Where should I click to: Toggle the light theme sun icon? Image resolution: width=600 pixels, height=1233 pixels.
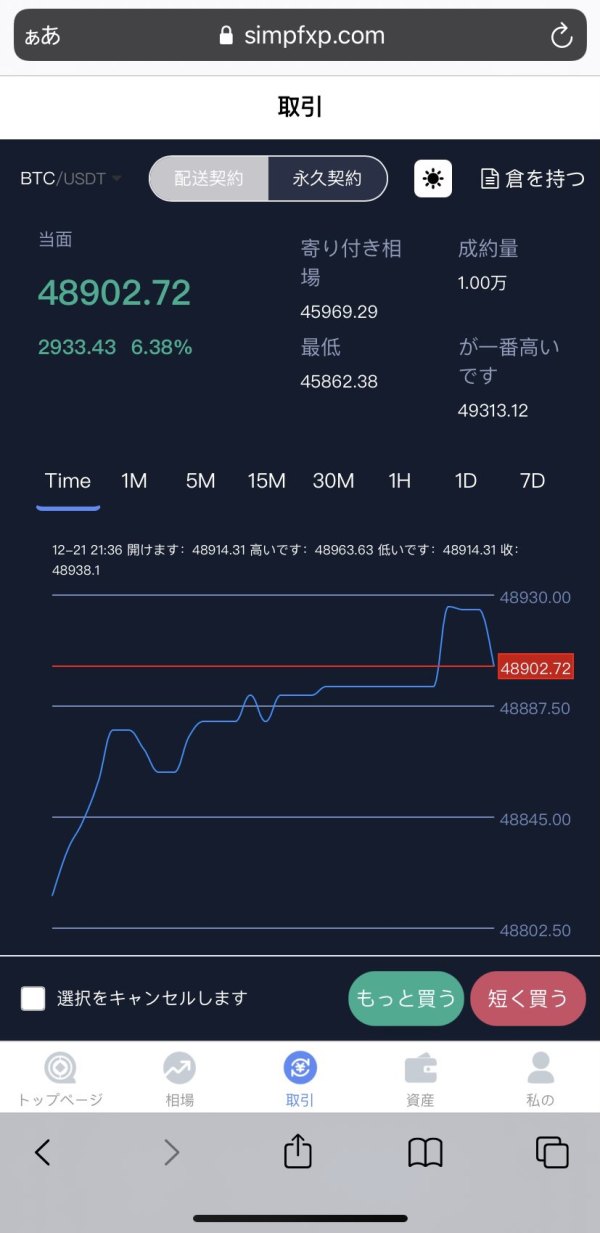coord(433,179)
